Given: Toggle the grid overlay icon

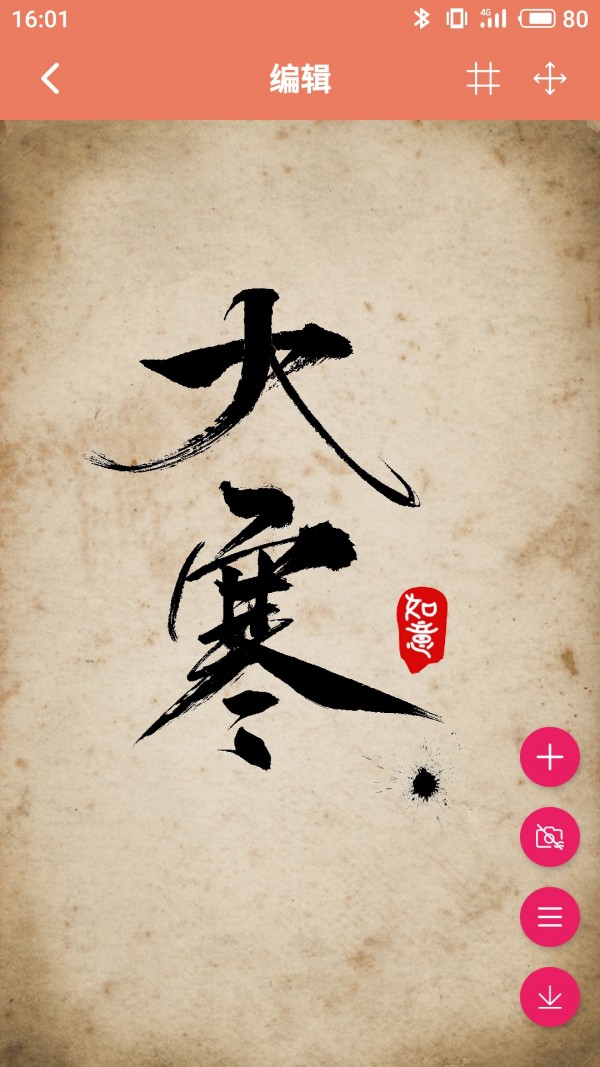Looking at the screenshot, I should (483, 79).
